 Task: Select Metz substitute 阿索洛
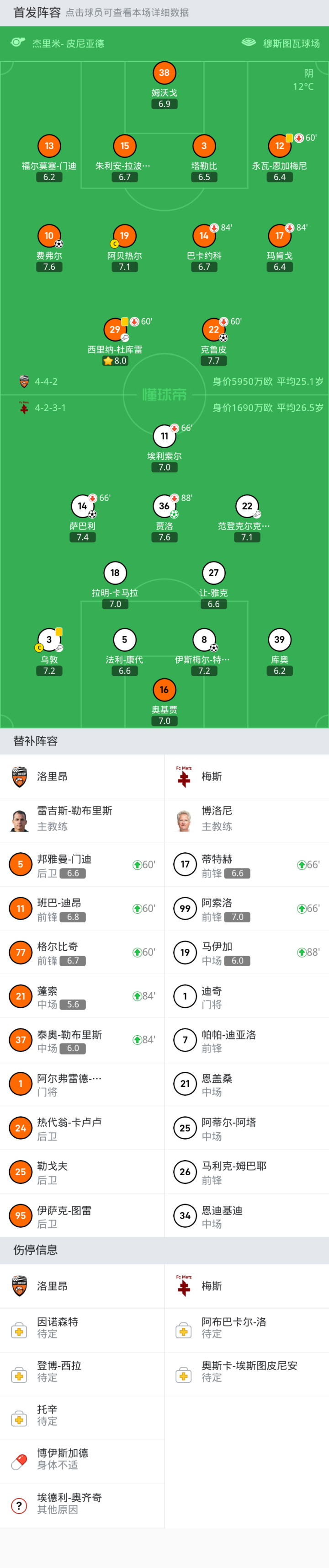pos(247,909)
